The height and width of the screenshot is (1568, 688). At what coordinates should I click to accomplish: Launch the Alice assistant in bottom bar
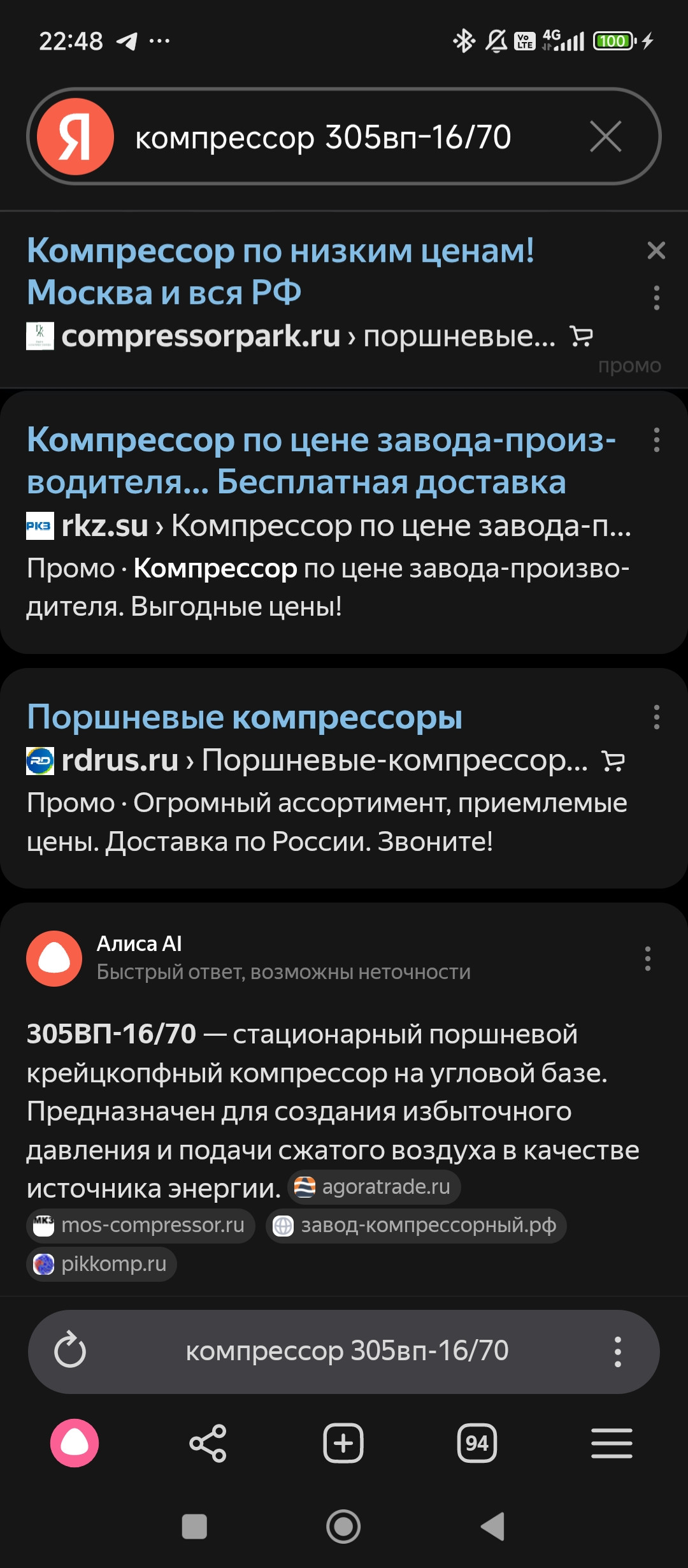point(75,1443)
